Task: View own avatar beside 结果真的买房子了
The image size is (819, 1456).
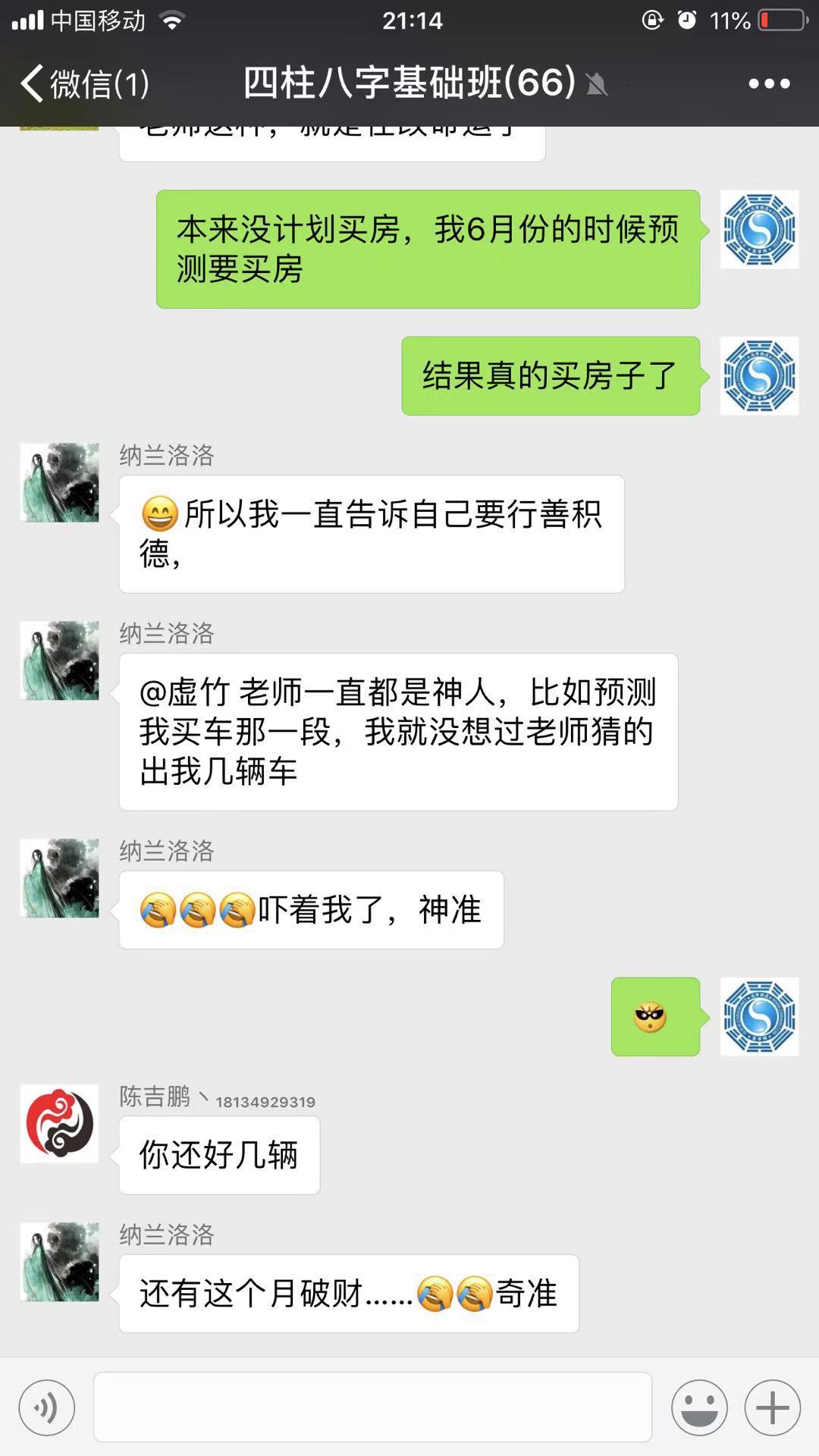Action: [759, 376]
